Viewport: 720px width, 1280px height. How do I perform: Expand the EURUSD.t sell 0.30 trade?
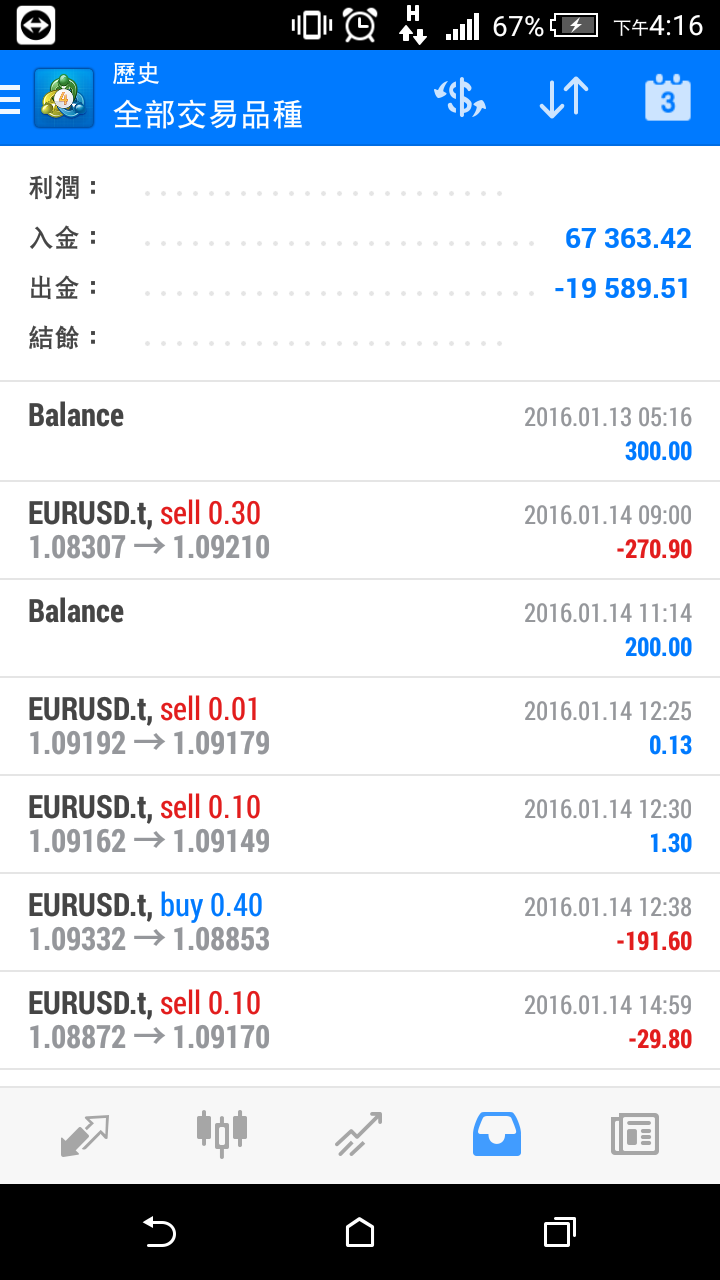click(x=360, y=530)
